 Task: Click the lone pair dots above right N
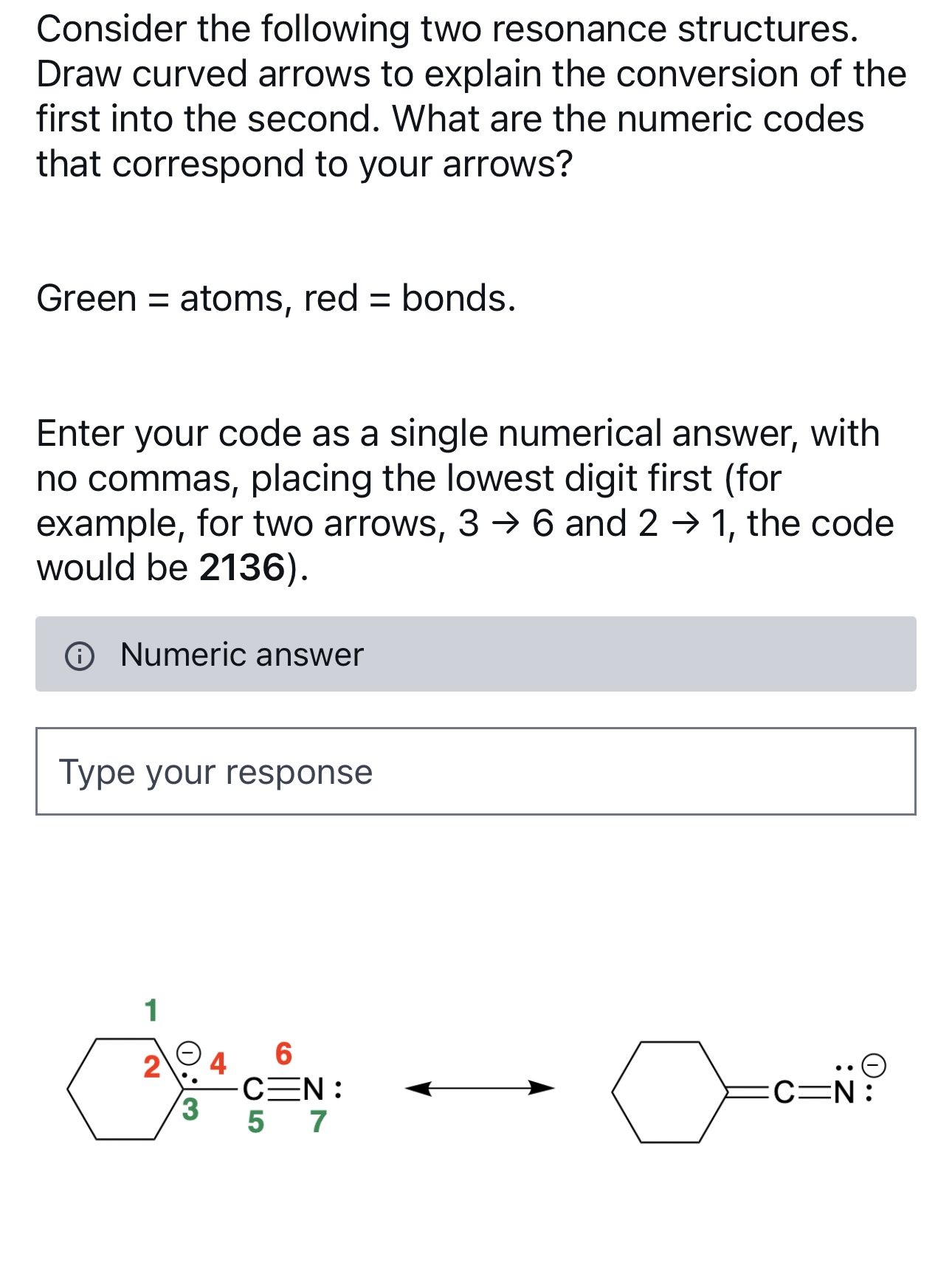(844, 1067)
